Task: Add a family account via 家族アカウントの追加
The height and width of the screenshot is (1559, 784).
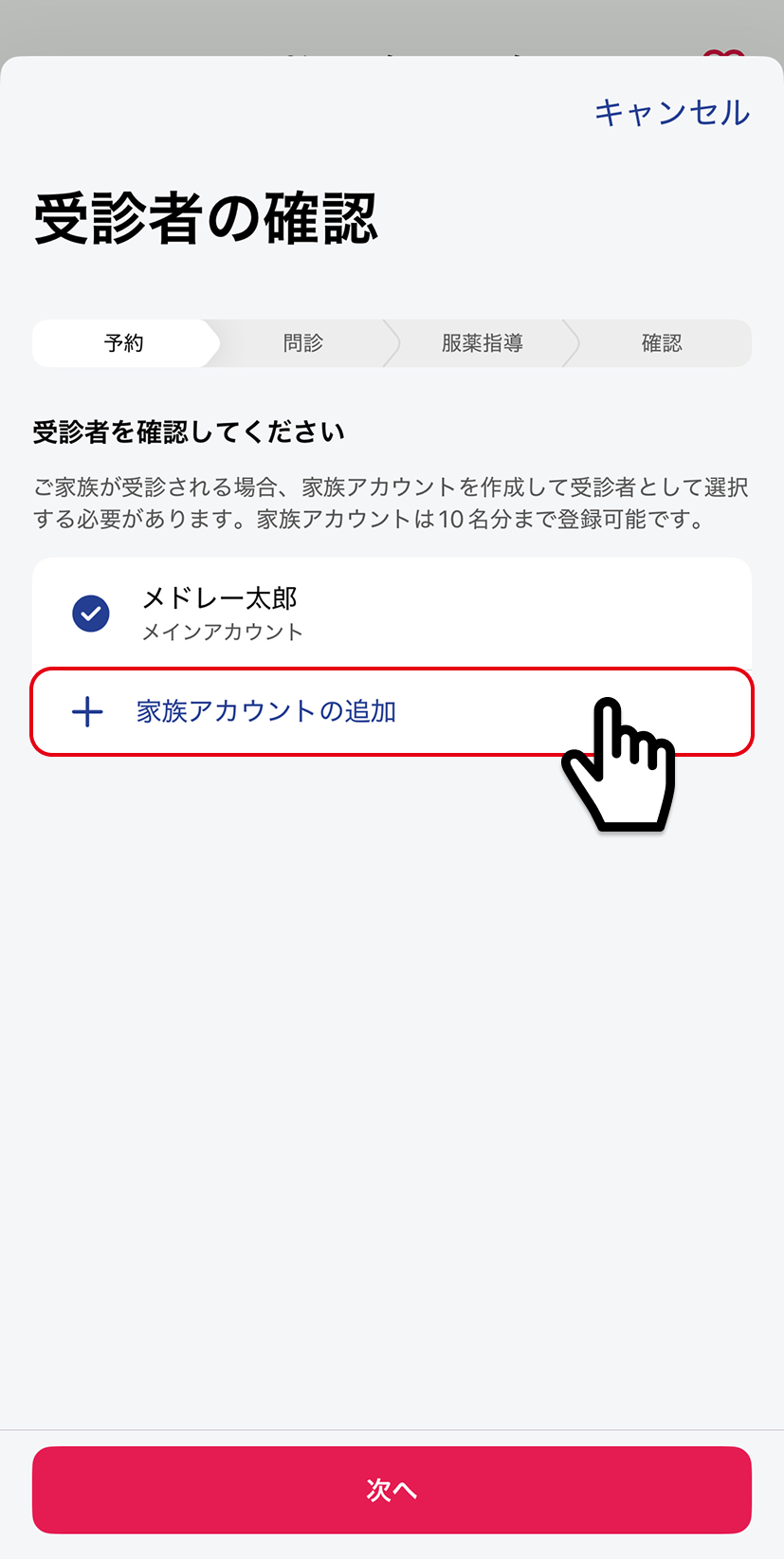Action: (x=265, y=711)
